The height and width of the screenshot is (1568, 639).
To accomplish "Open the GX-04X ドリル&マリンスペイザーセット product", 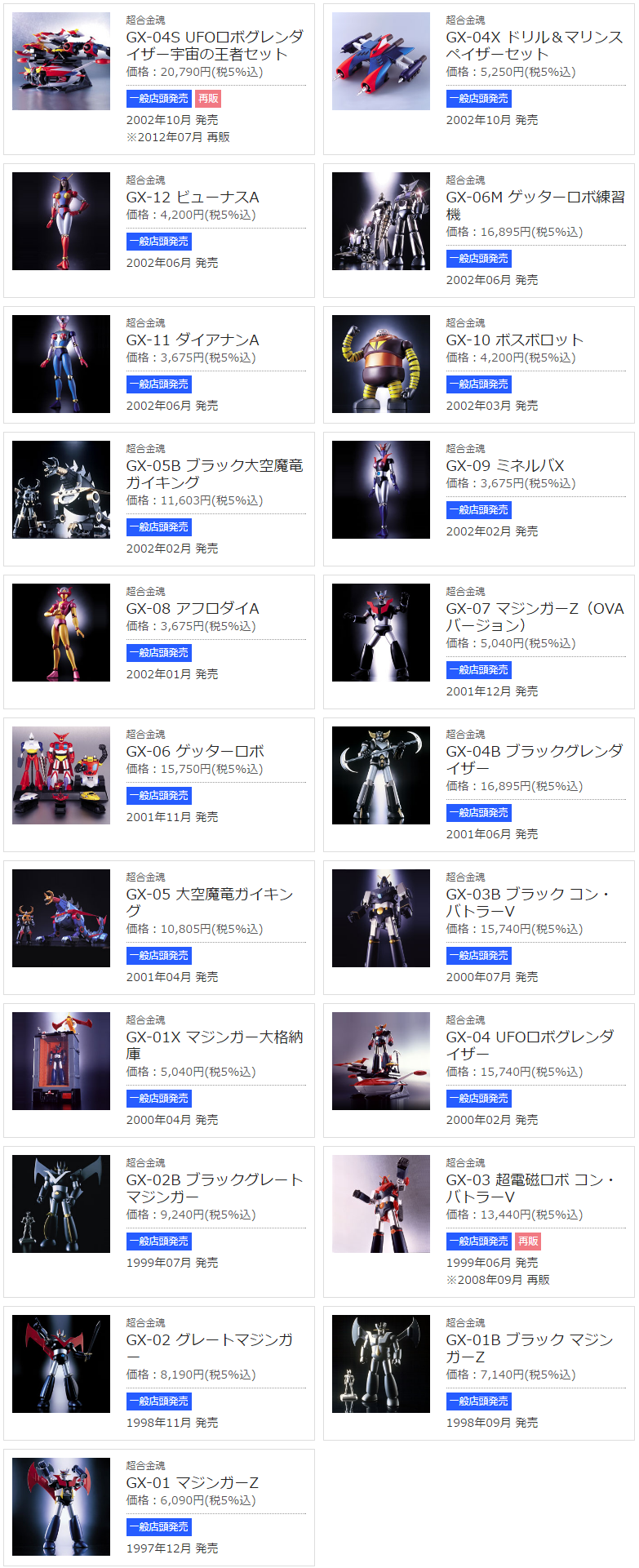I will point(535,46).
